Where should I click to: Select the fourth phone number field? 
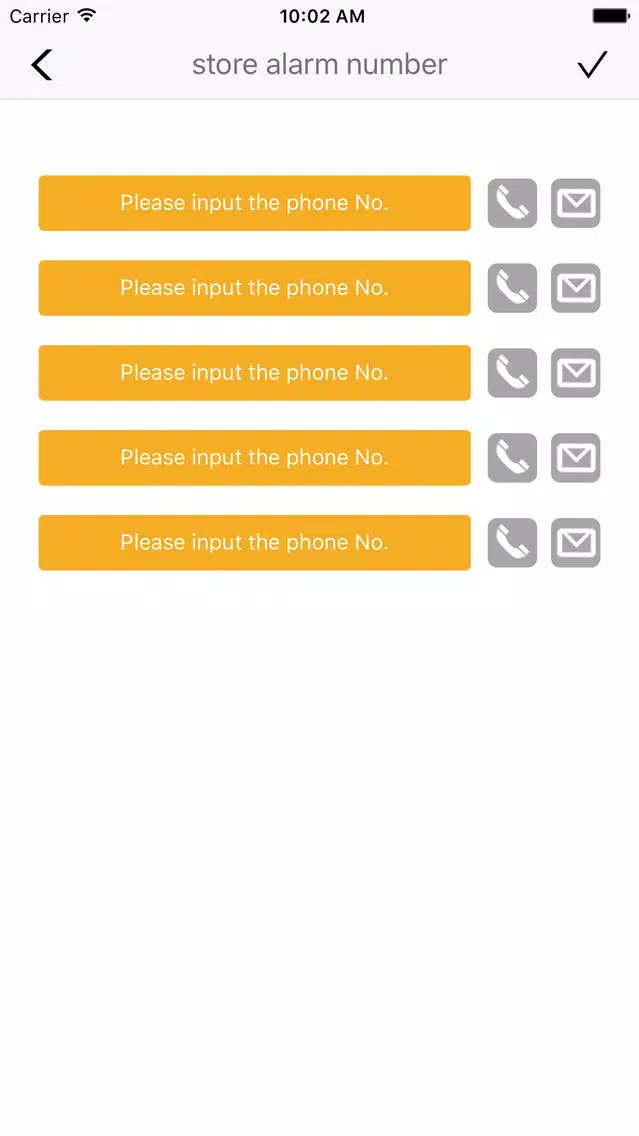coord(254,458)
